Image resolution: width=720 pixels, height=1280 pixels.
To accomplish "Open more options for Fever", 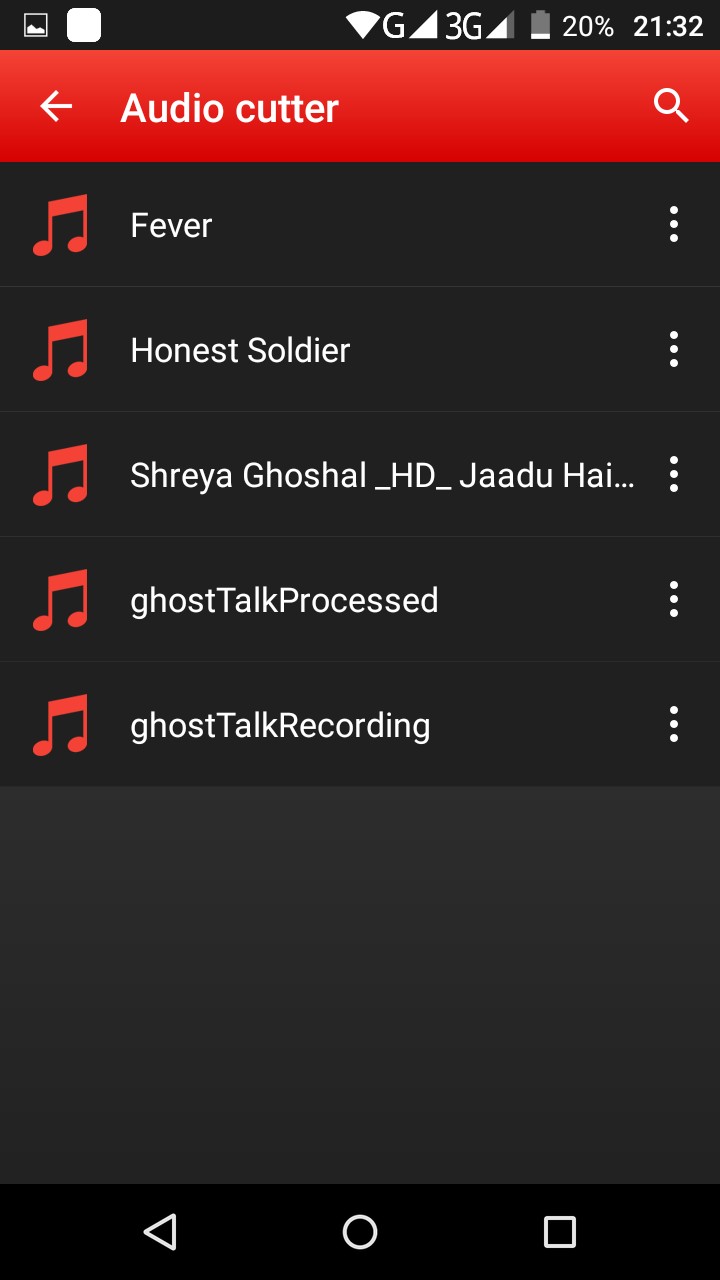I will (x=674, y=225).
